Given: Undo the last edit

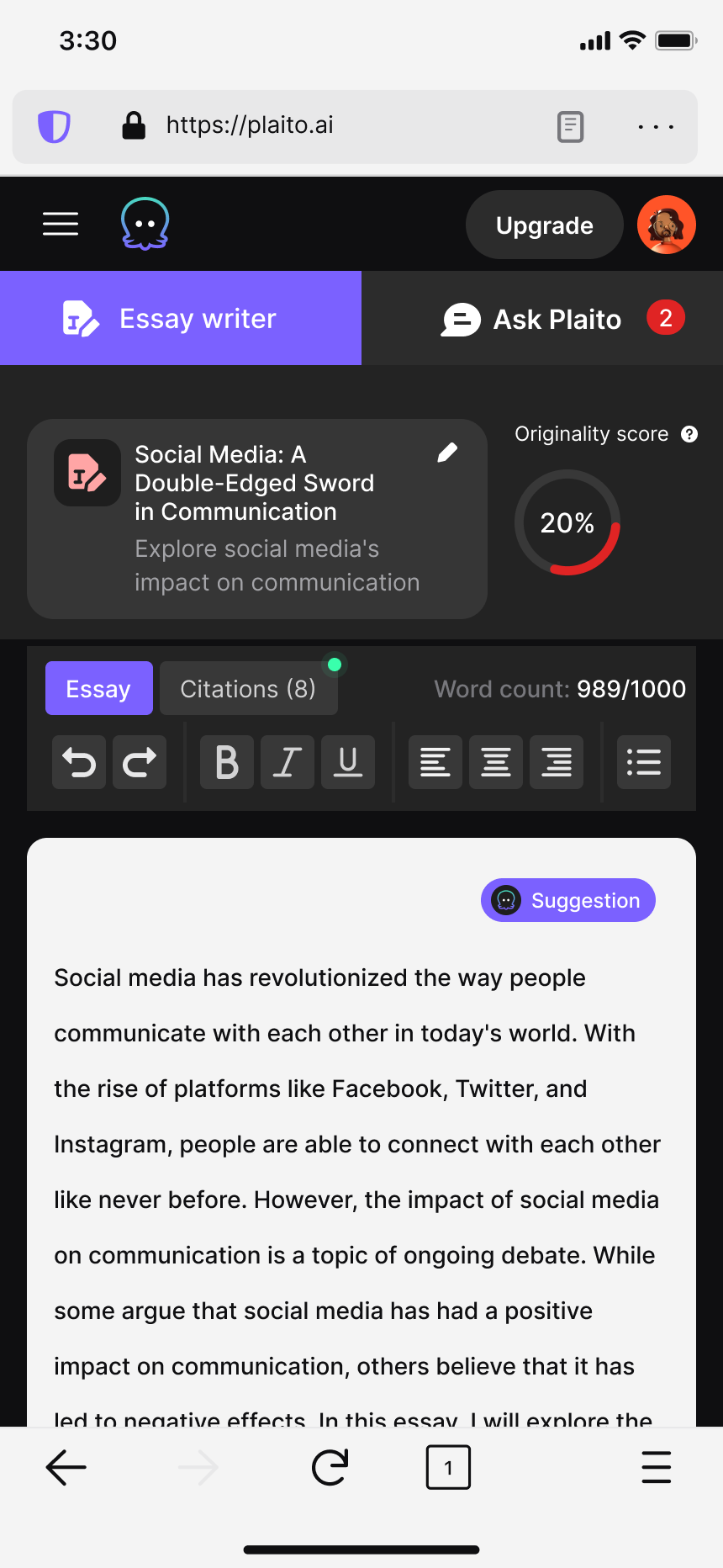Looking at the screenshot, I should tap(79, 762).
